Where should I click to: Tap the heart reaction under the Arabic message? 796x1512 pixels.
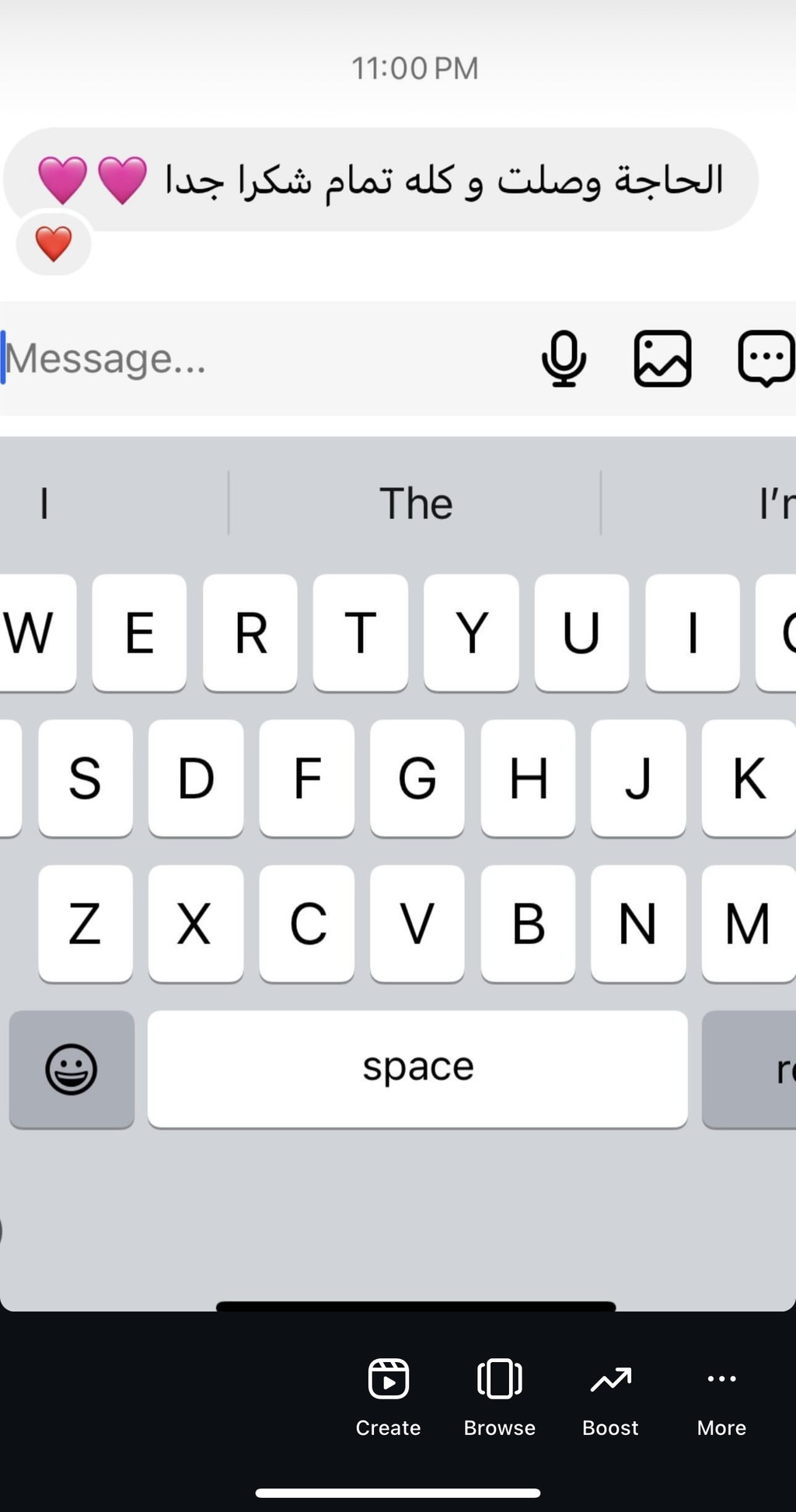54,244
